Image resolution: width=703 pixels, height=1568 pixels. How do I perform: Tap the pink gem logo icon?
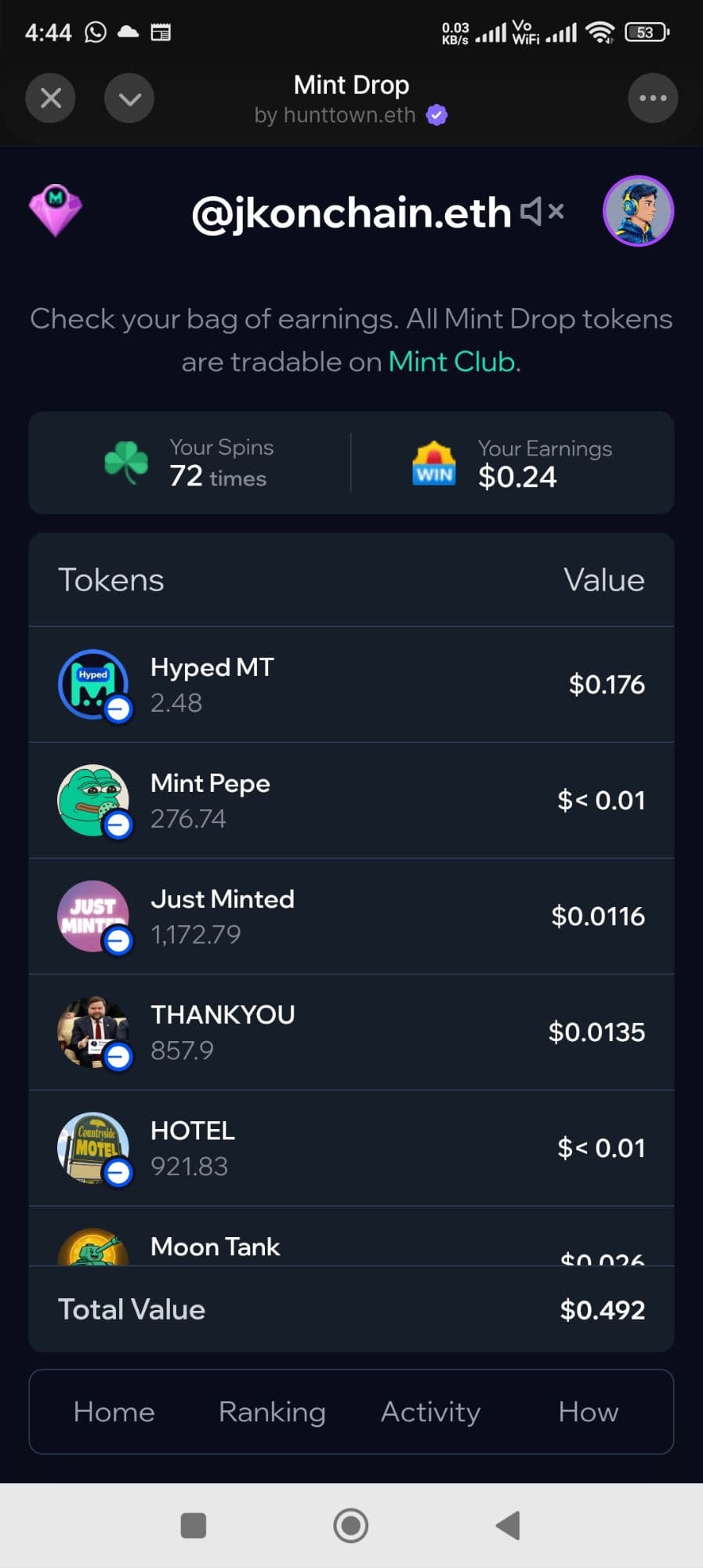[x=55, y=210]
